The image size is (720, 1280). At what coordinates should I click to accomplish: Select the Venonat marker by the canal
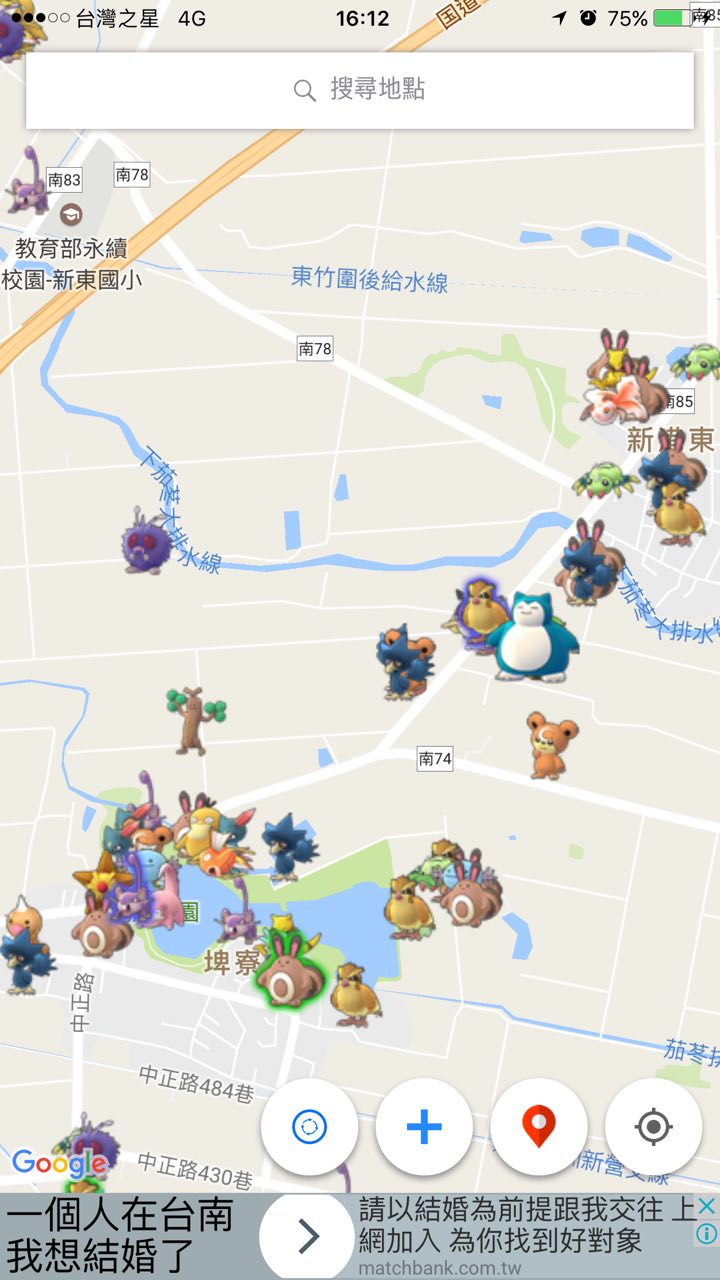click(x=146, y=541)
